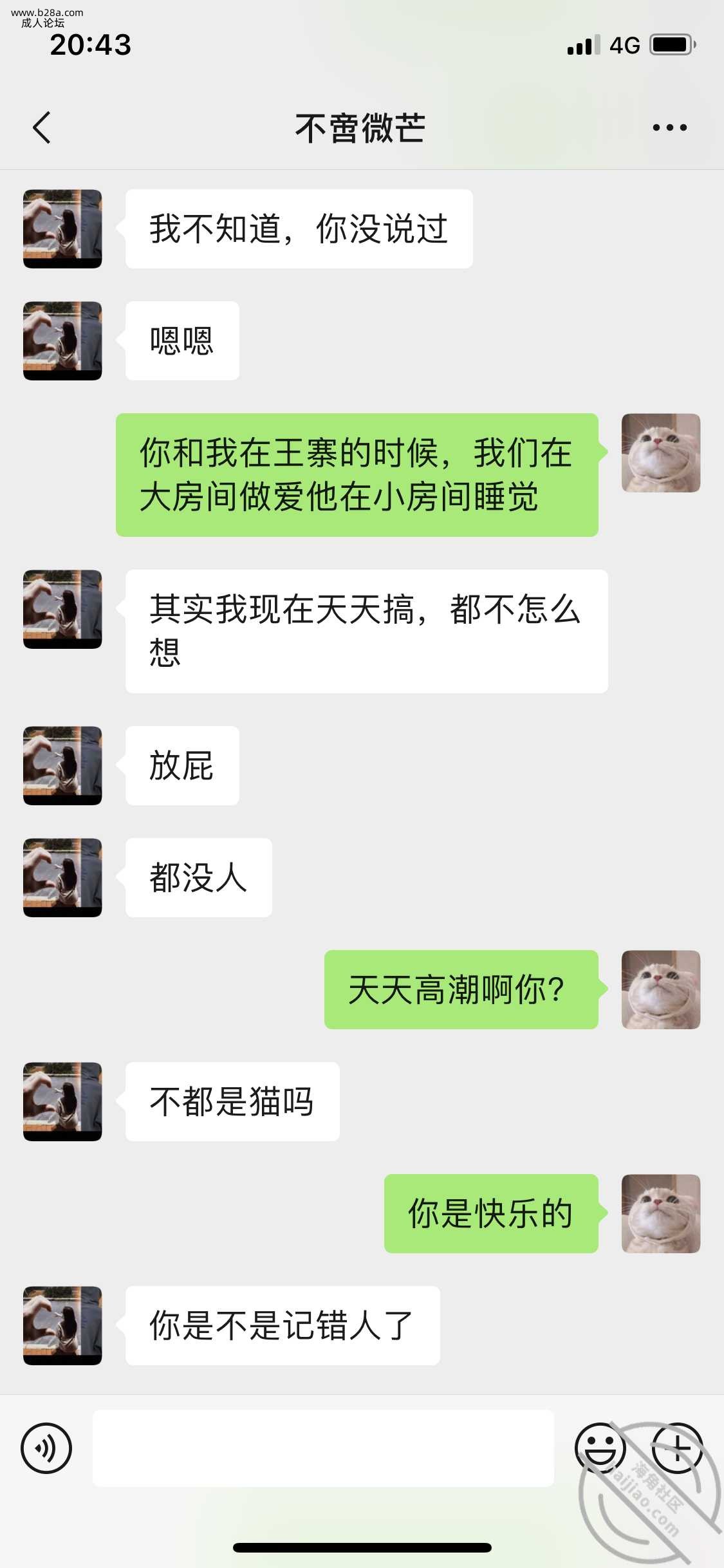The image size is (724, 1568).
Task: Focus the message text field
Action: pyautogui.click(x=323, y=1448)
